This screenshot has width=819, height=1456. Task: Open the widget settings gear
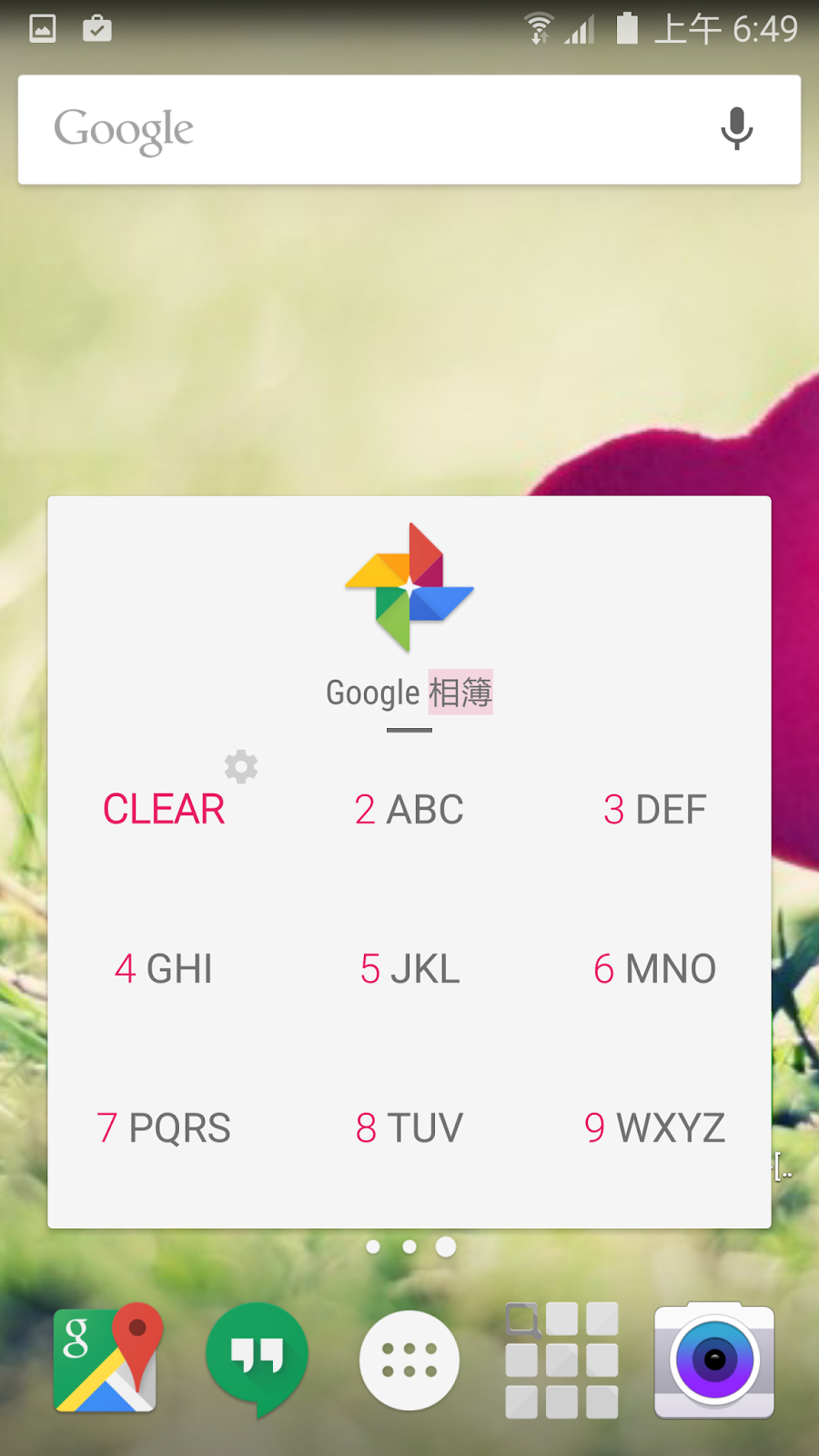(x=241, y=767)
